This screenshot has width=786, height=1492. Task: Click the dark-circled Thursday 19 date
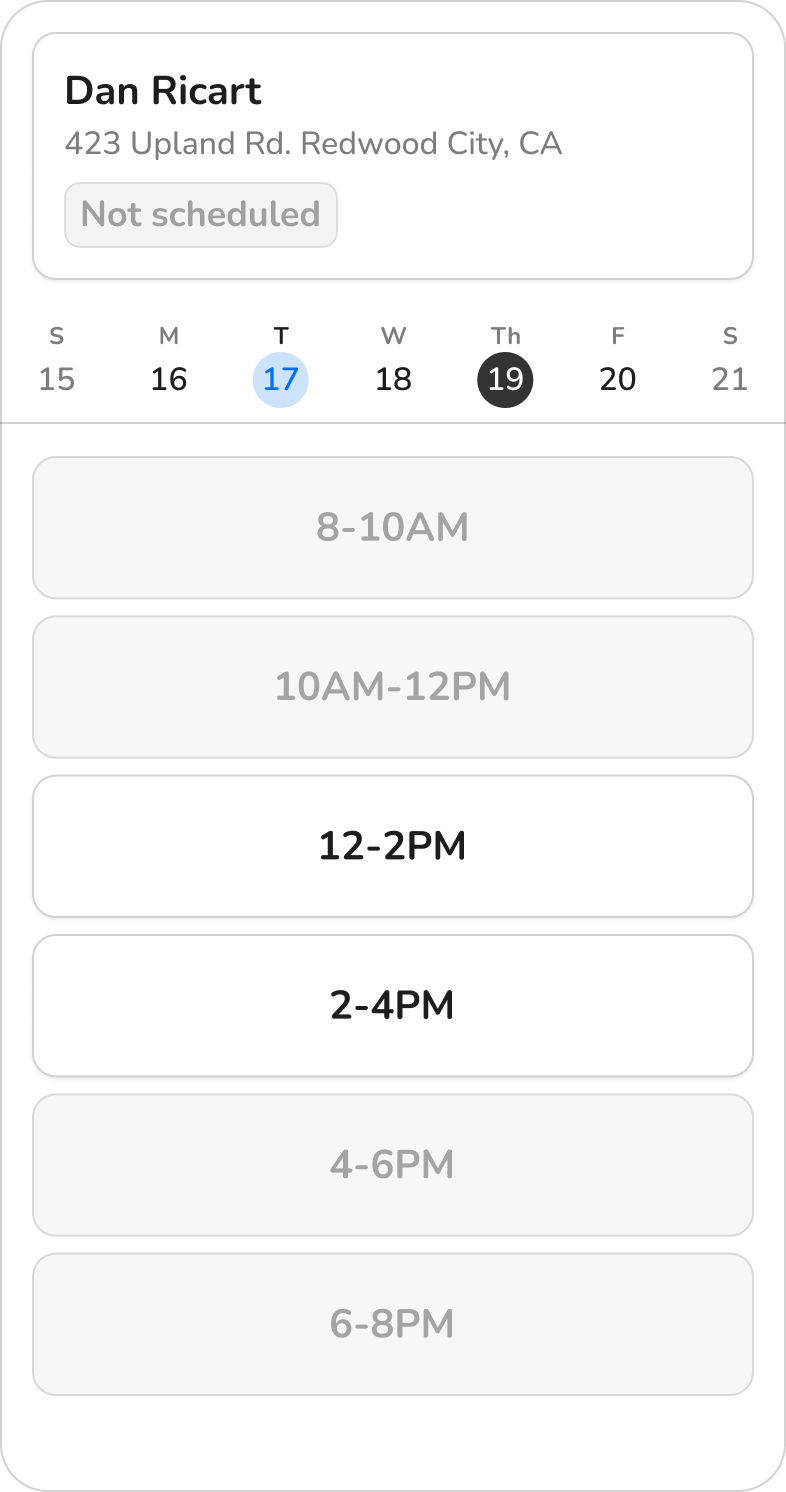point(506,379)
